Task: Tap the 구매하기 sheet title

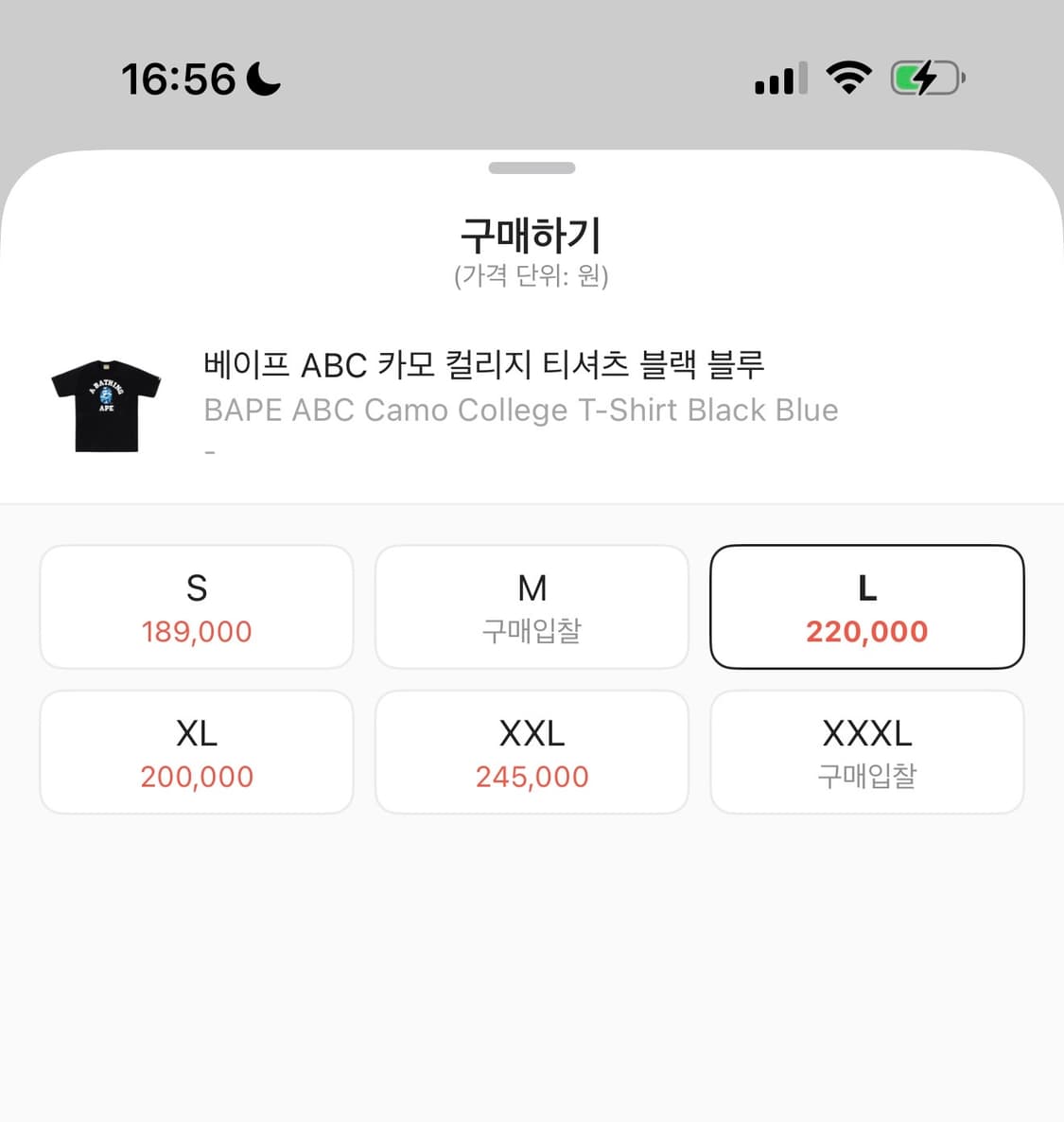Action: (x=532, y=235)
